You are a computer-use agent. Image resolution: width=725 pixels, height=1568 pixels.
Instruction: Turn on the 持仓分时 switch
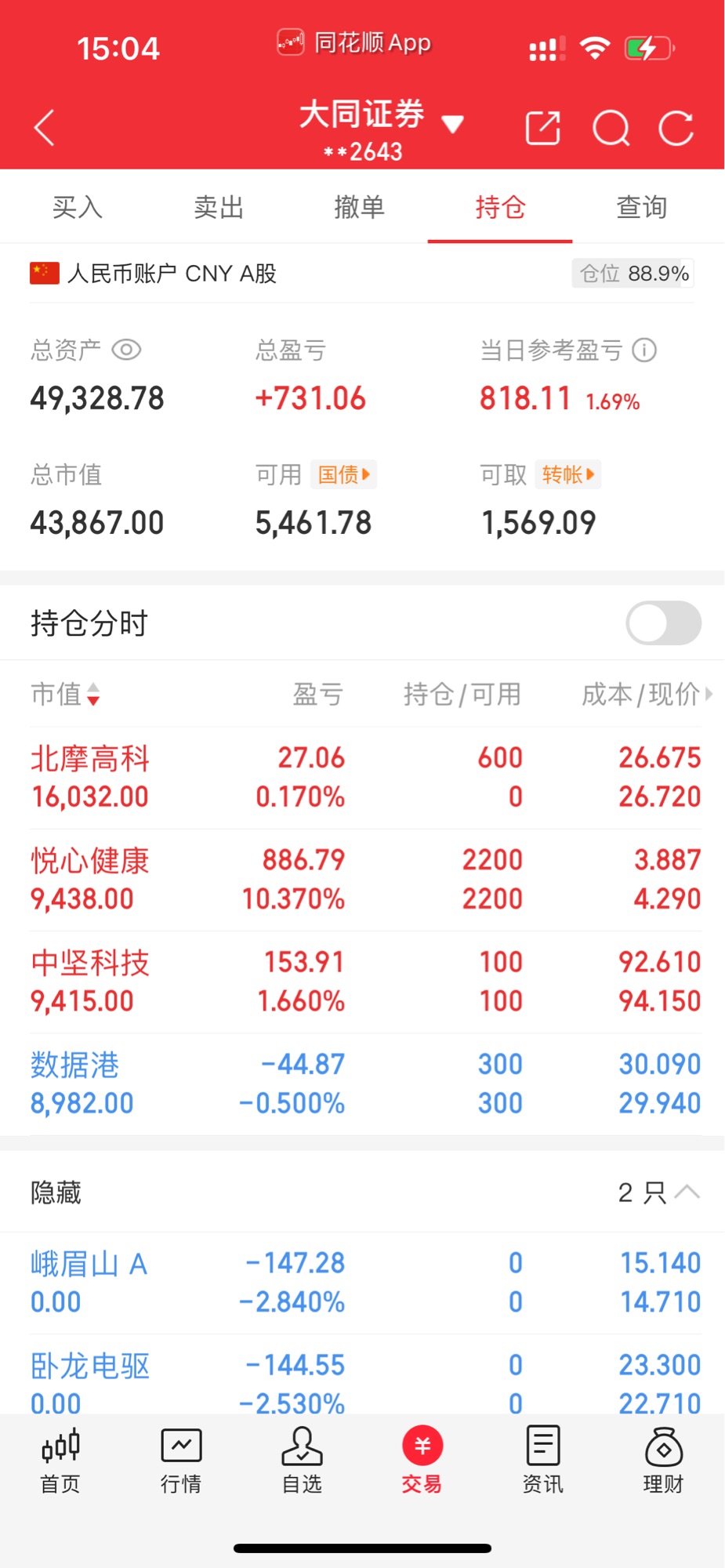(x=663, y=623)
